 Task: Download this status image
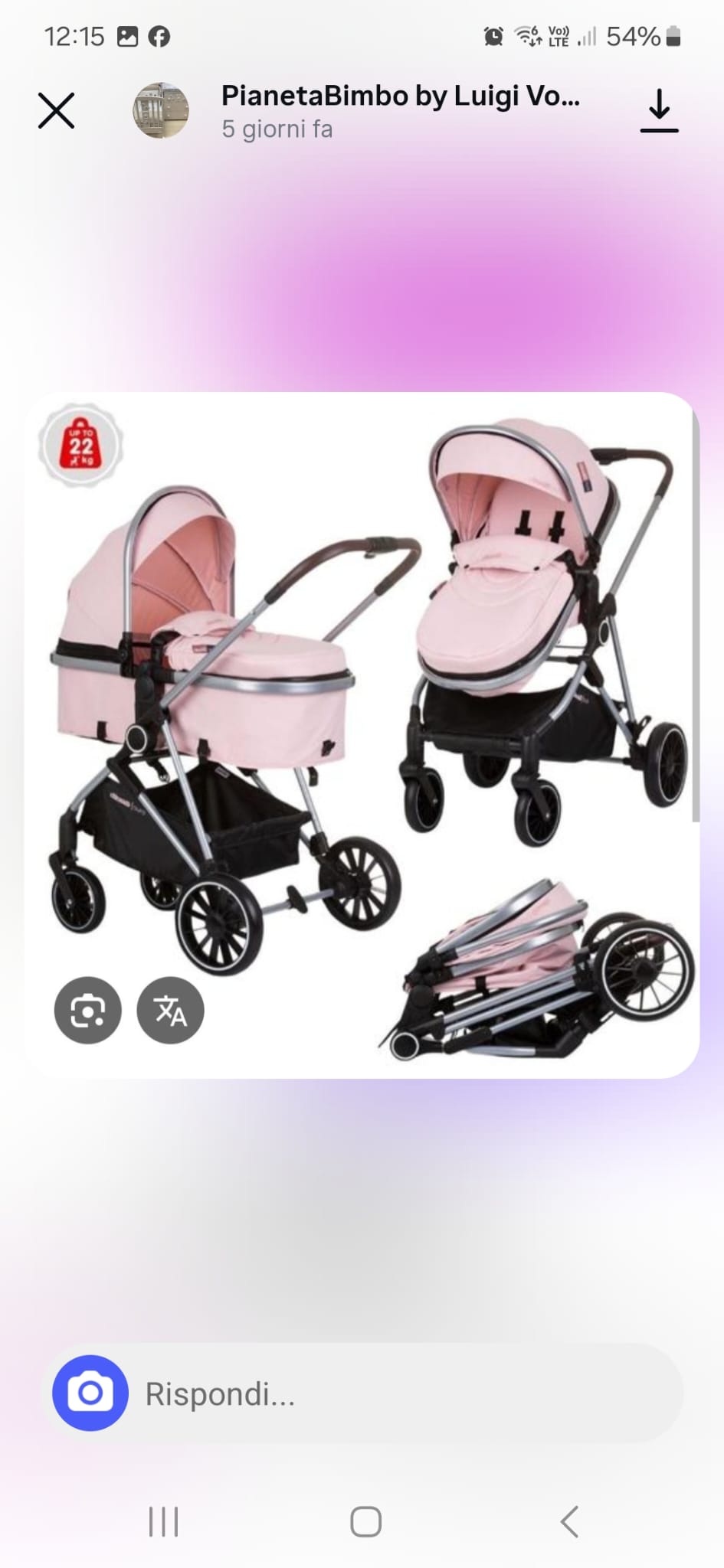pos(659,112)
